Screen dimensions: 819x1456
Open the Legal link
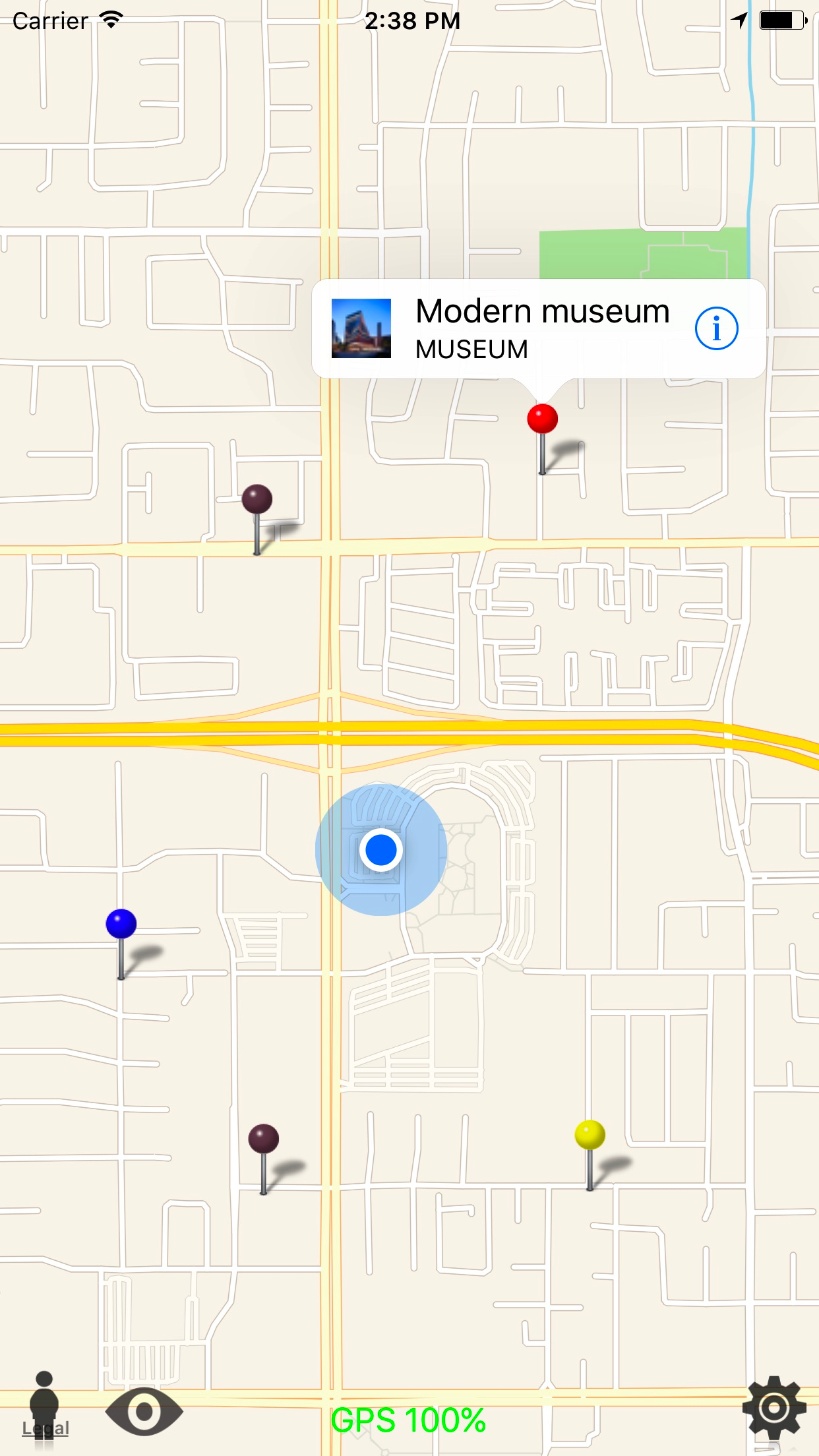[x=45, y=1428]
